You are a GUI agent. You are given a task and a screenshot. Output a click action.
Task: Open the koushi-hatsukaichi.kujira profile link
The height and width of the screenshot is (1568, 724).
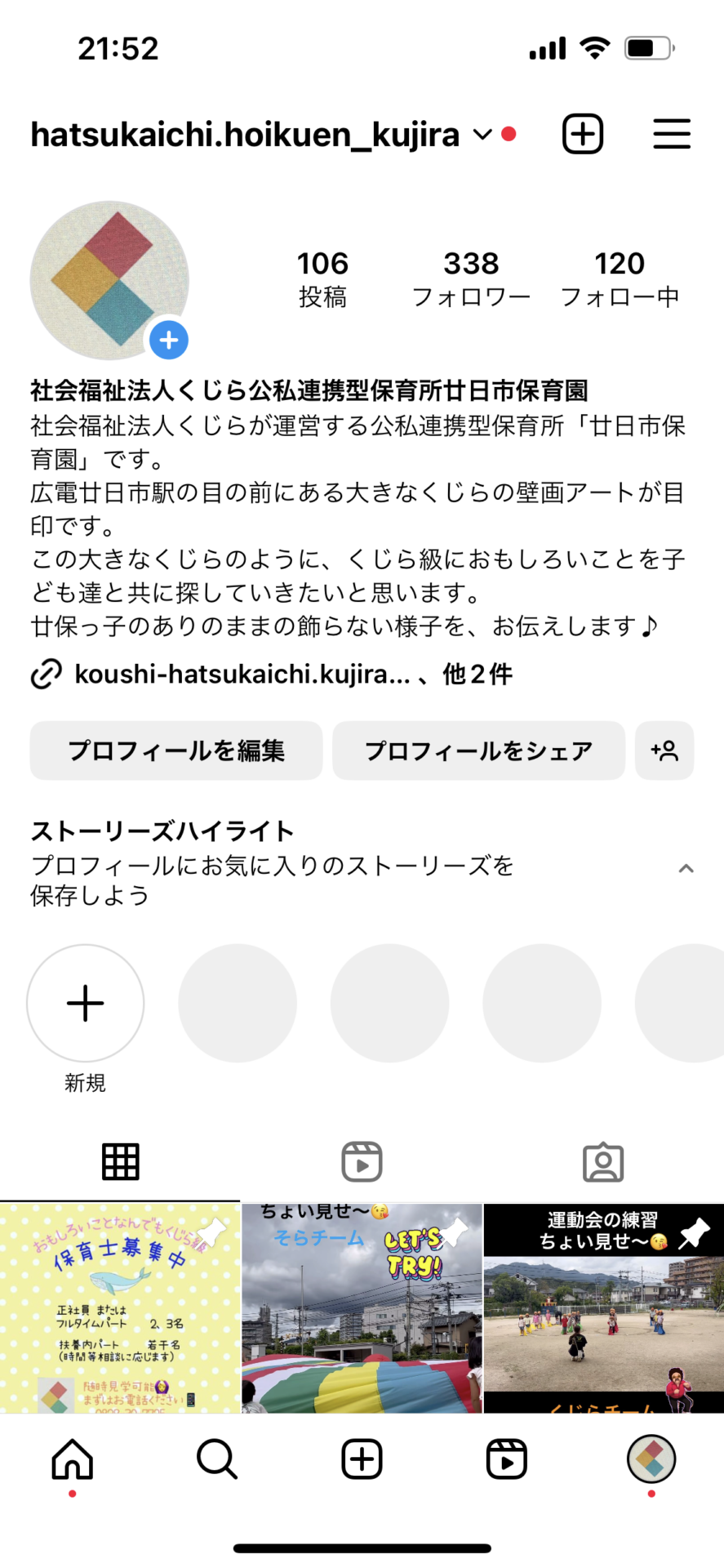pyautogui.click(x=242, y=675)
